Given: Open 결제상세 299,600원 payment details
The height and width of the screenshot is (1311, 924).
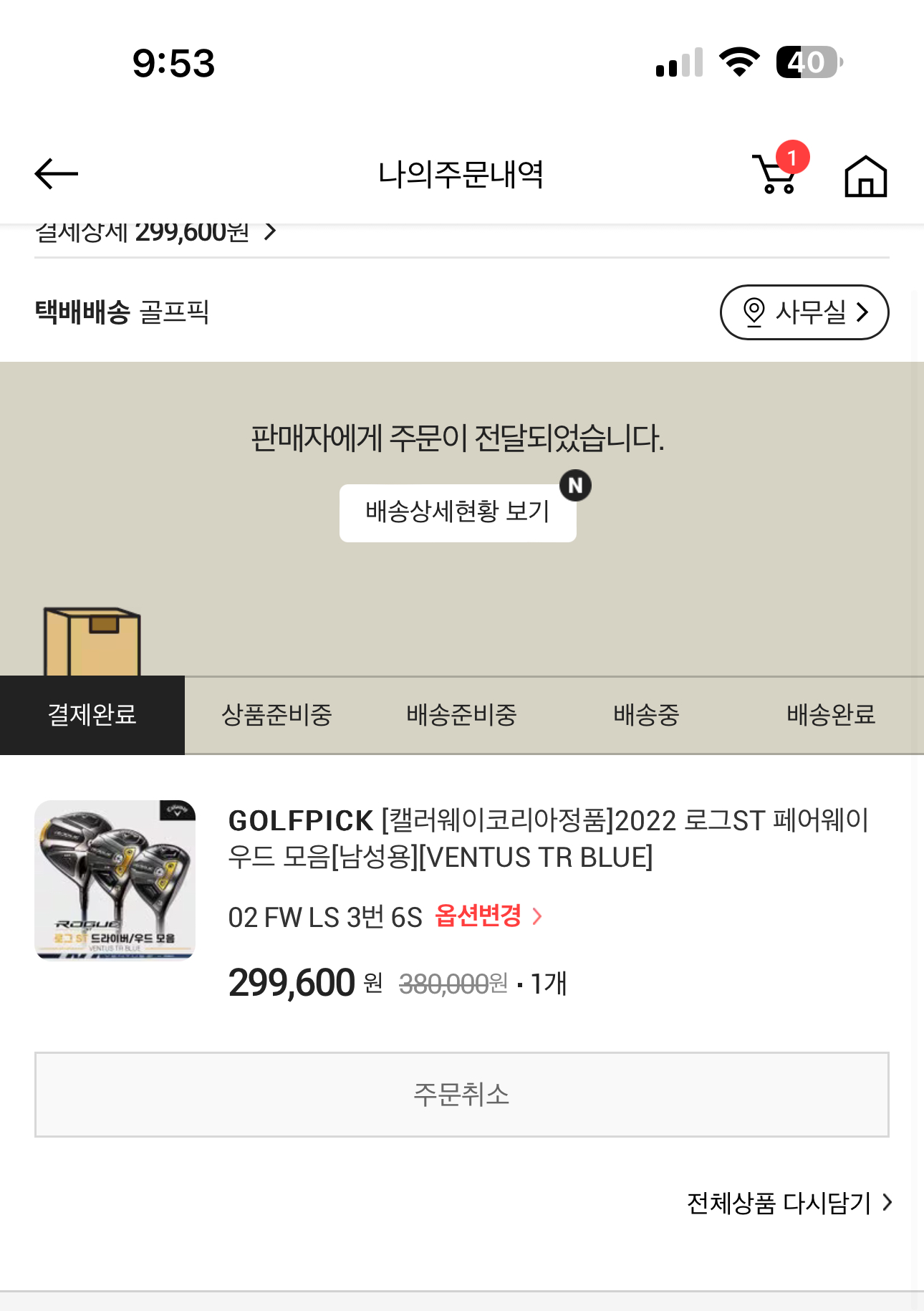Looking at the screenshot, I should click(155, 233).
